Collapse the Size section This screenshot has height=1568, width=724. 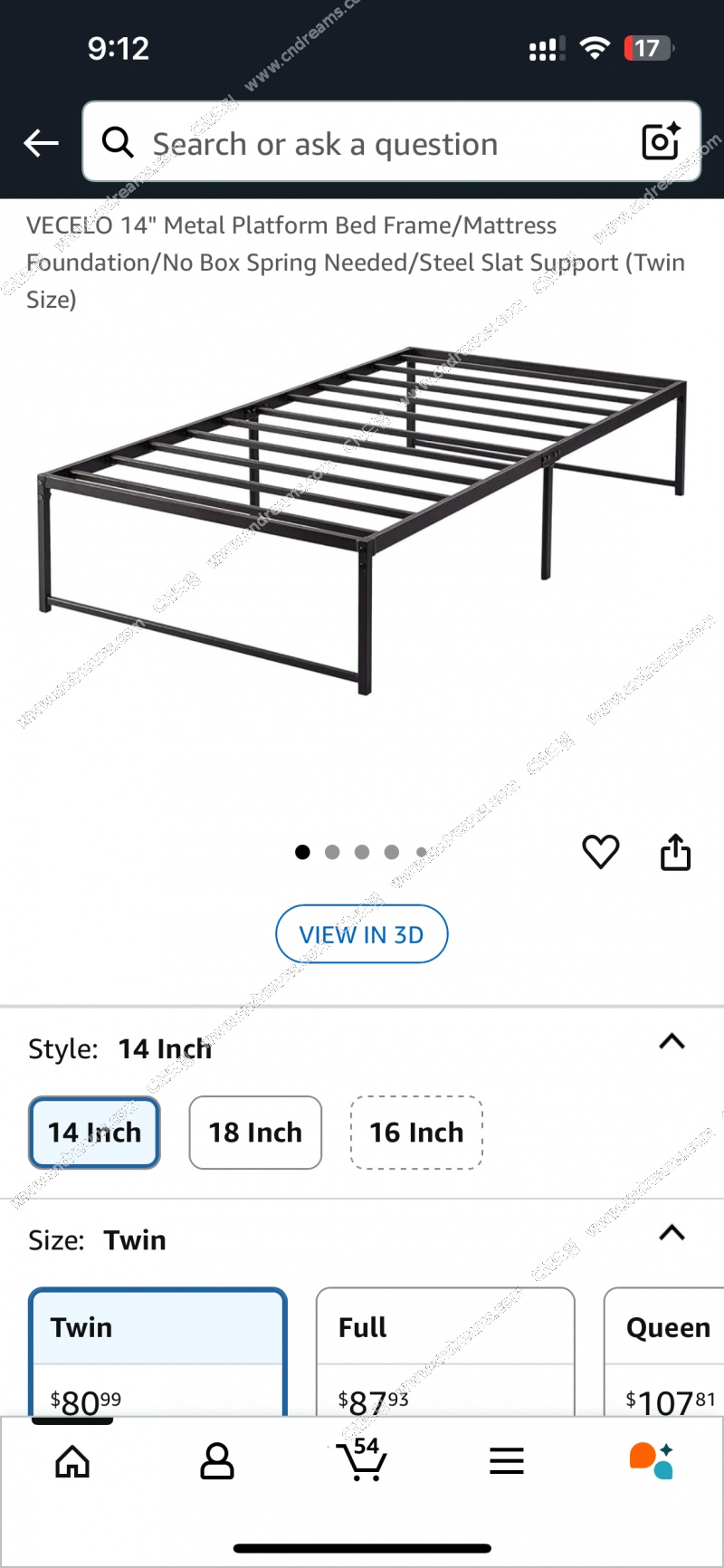click(672, 1232)
